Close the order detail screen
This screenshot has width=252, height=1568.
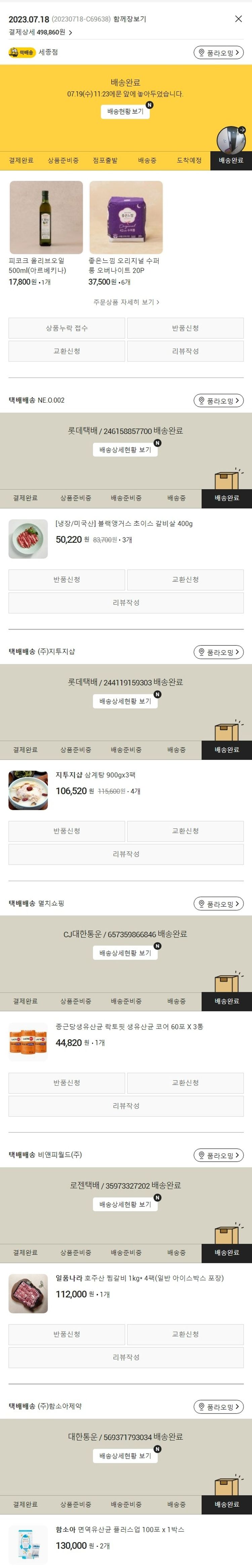pos(238,19)
